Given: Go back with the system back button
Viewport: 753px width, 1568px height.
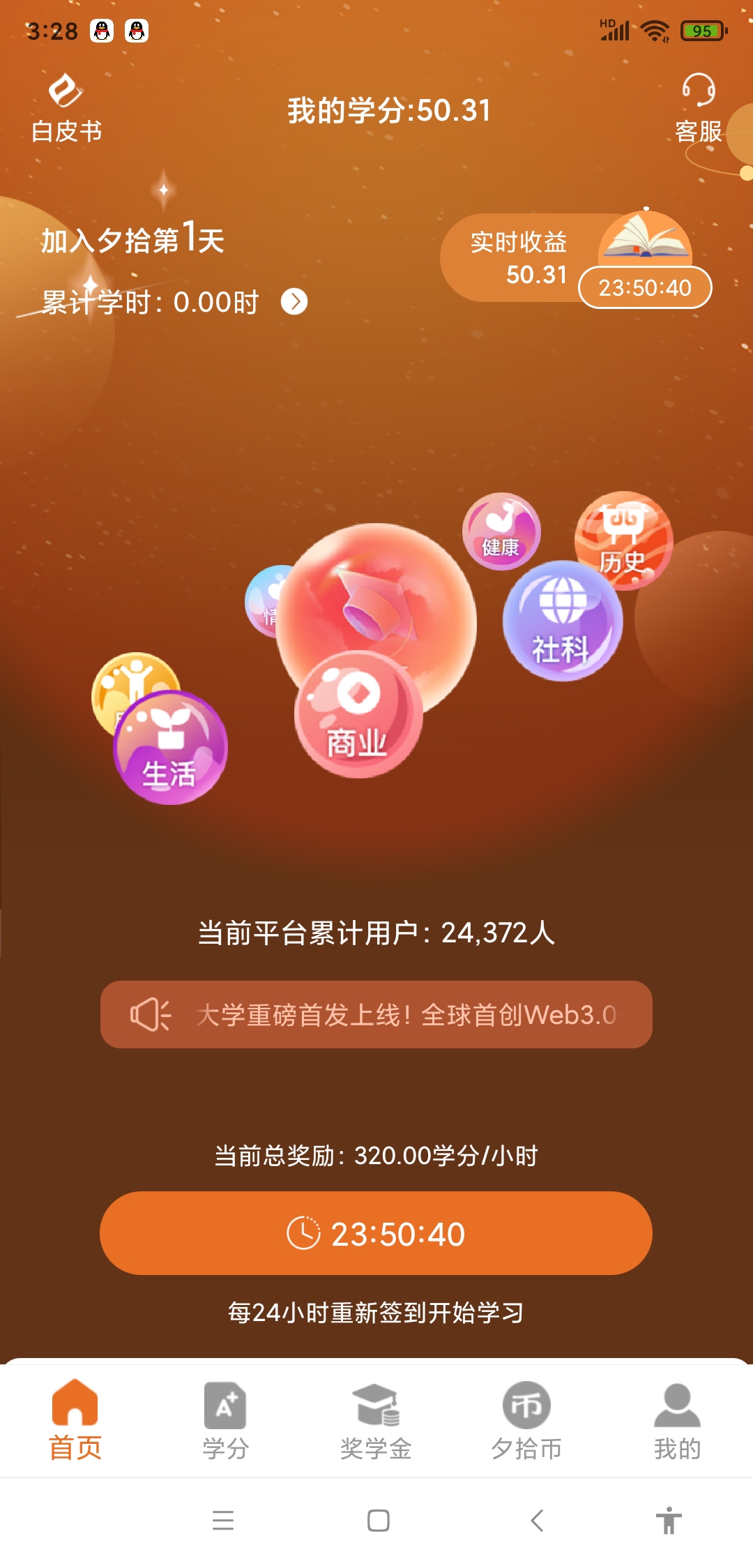Looking at the screenshot, I should coord(537,1521).
